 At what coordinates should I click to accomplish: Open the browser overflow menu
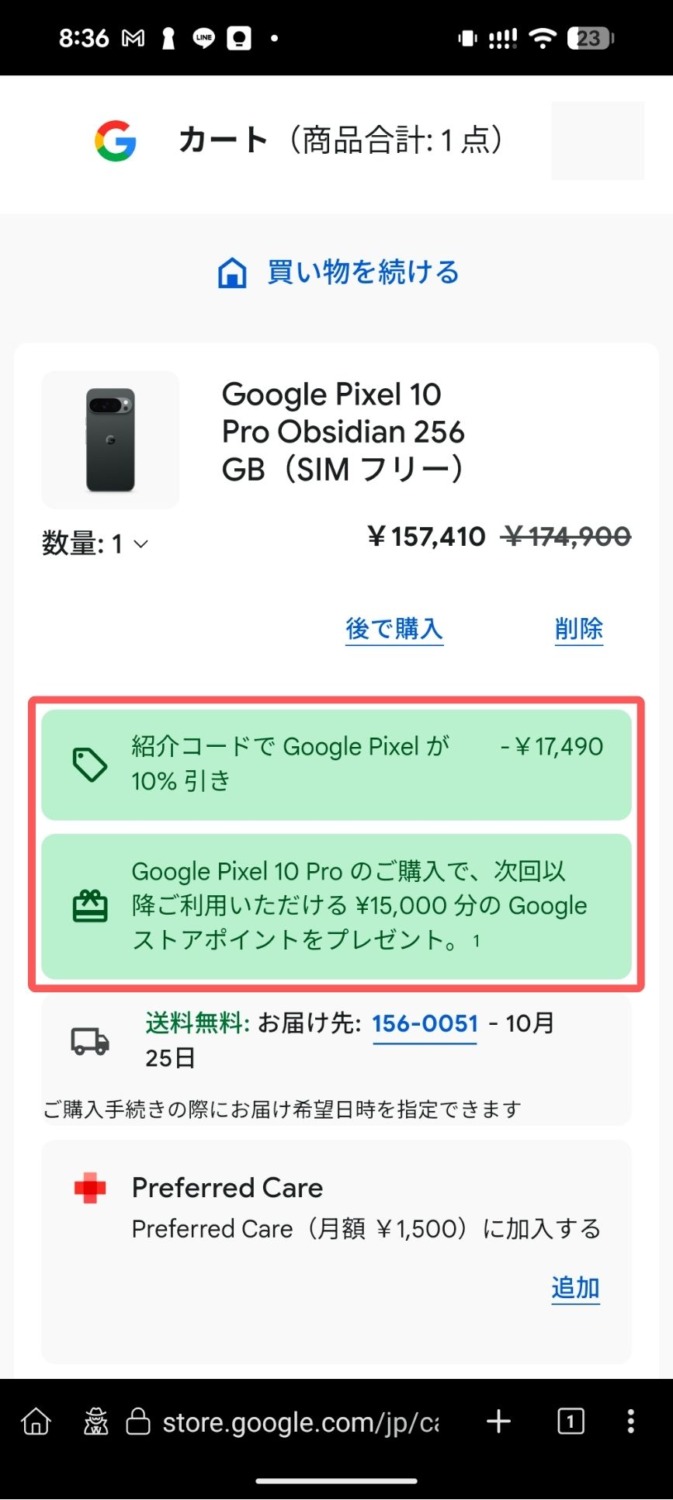coord(630,1421)
